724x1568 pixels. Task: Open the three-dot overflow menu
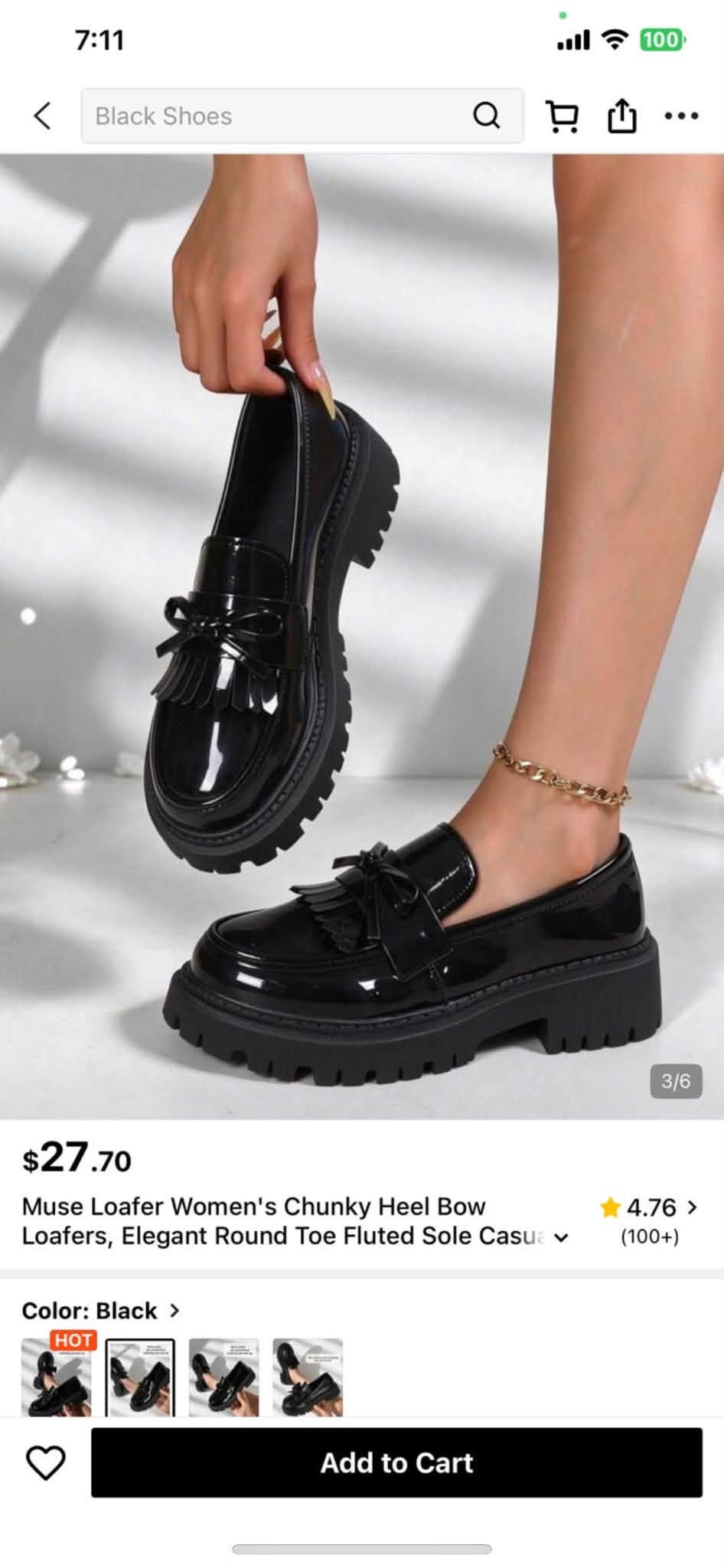tap(681, 116)
